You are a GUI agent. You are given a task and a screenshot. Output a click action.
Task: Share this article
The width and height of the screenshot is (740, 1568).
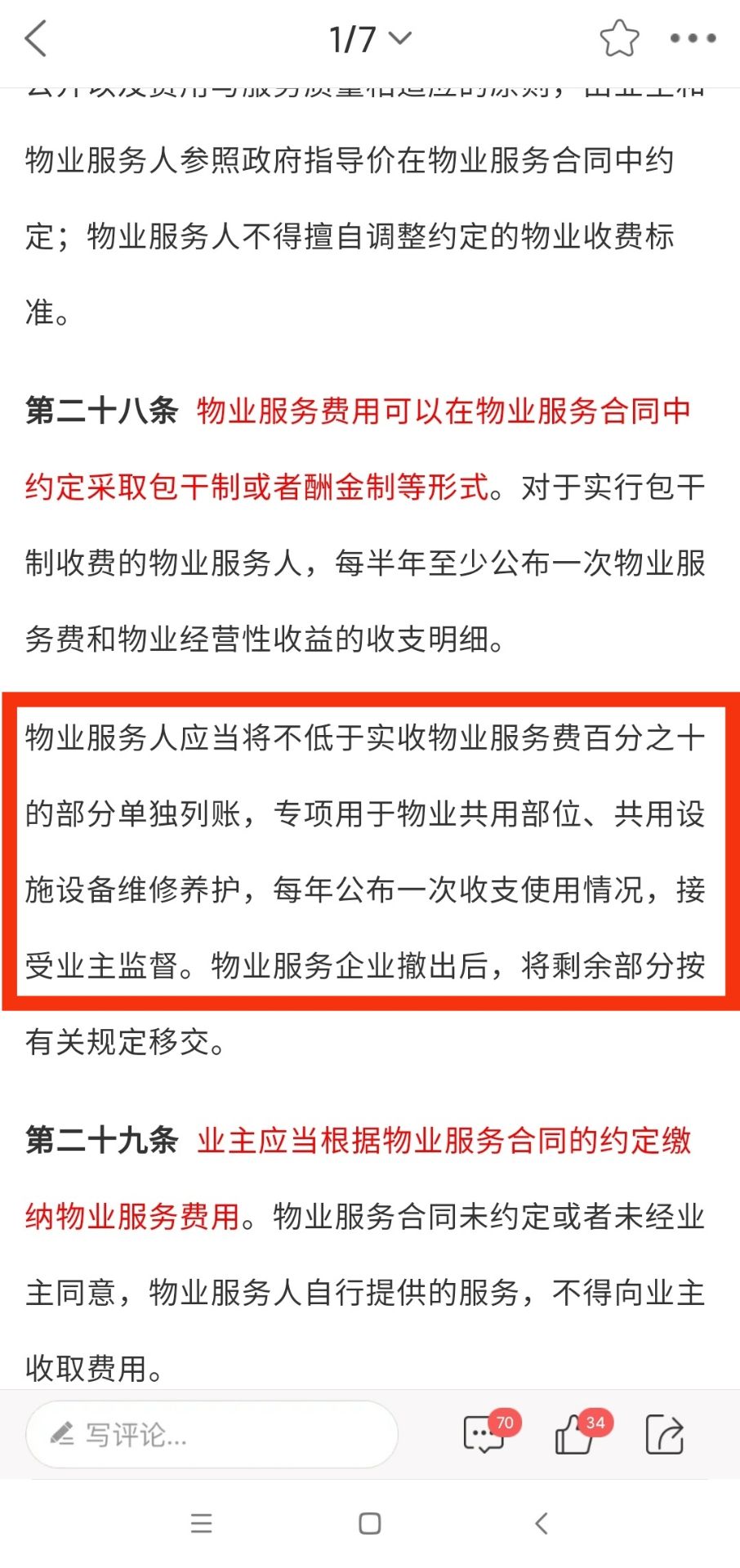[x=664, y=1435]
